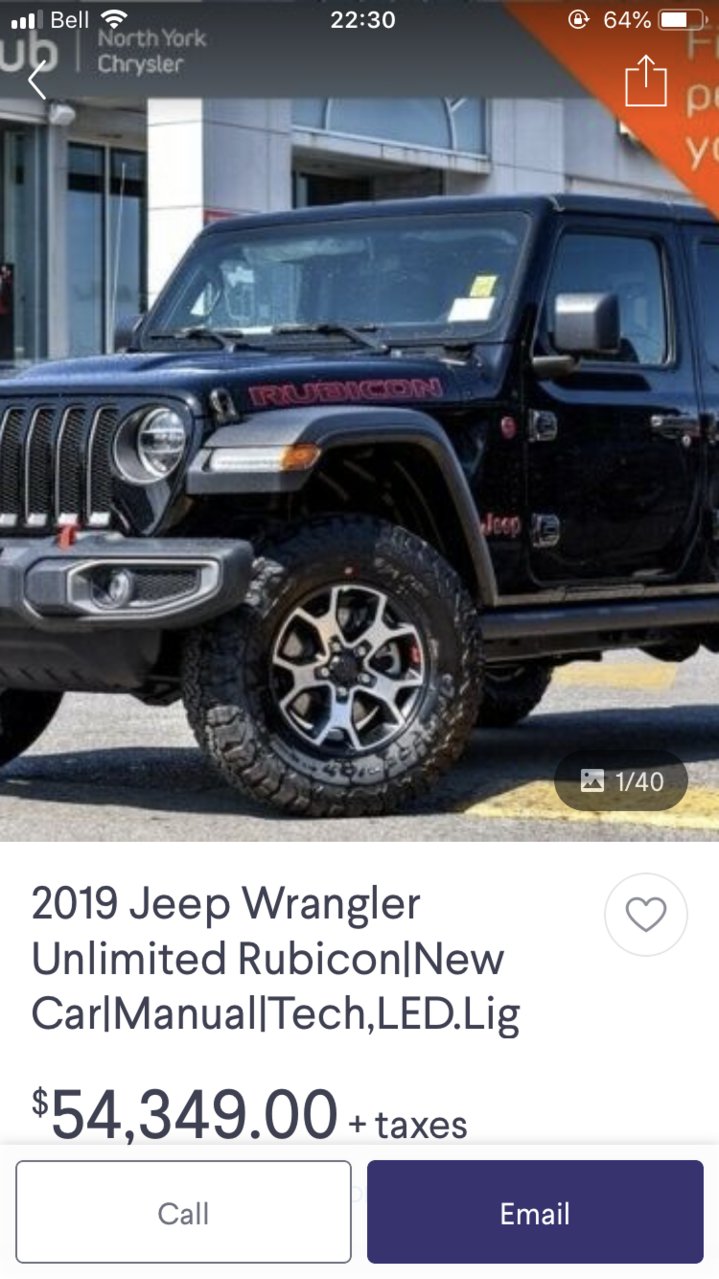The width and height of the screenshot is (719, 1279).
Task: Email the dealer about this vehicle
Action: [x=535, y=1212]
